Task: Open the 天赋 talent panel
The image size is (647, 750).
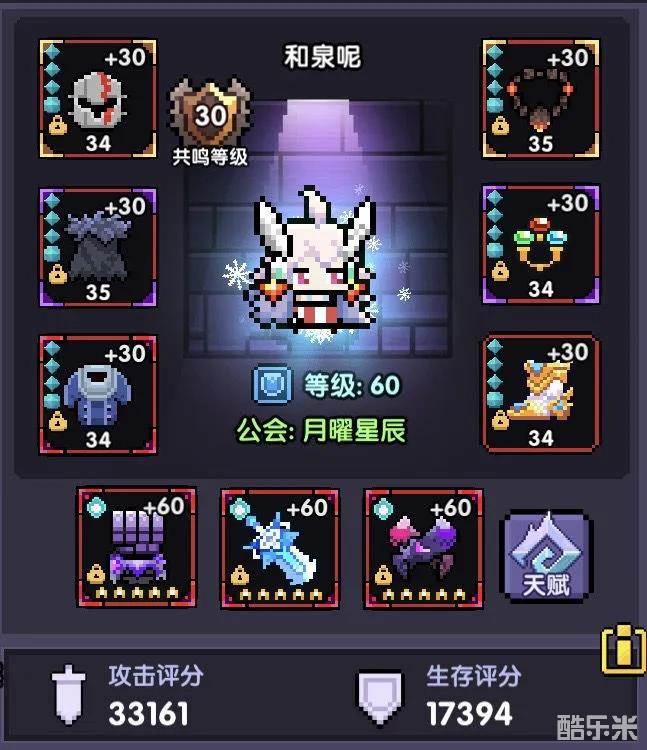Action: point(544,554)
